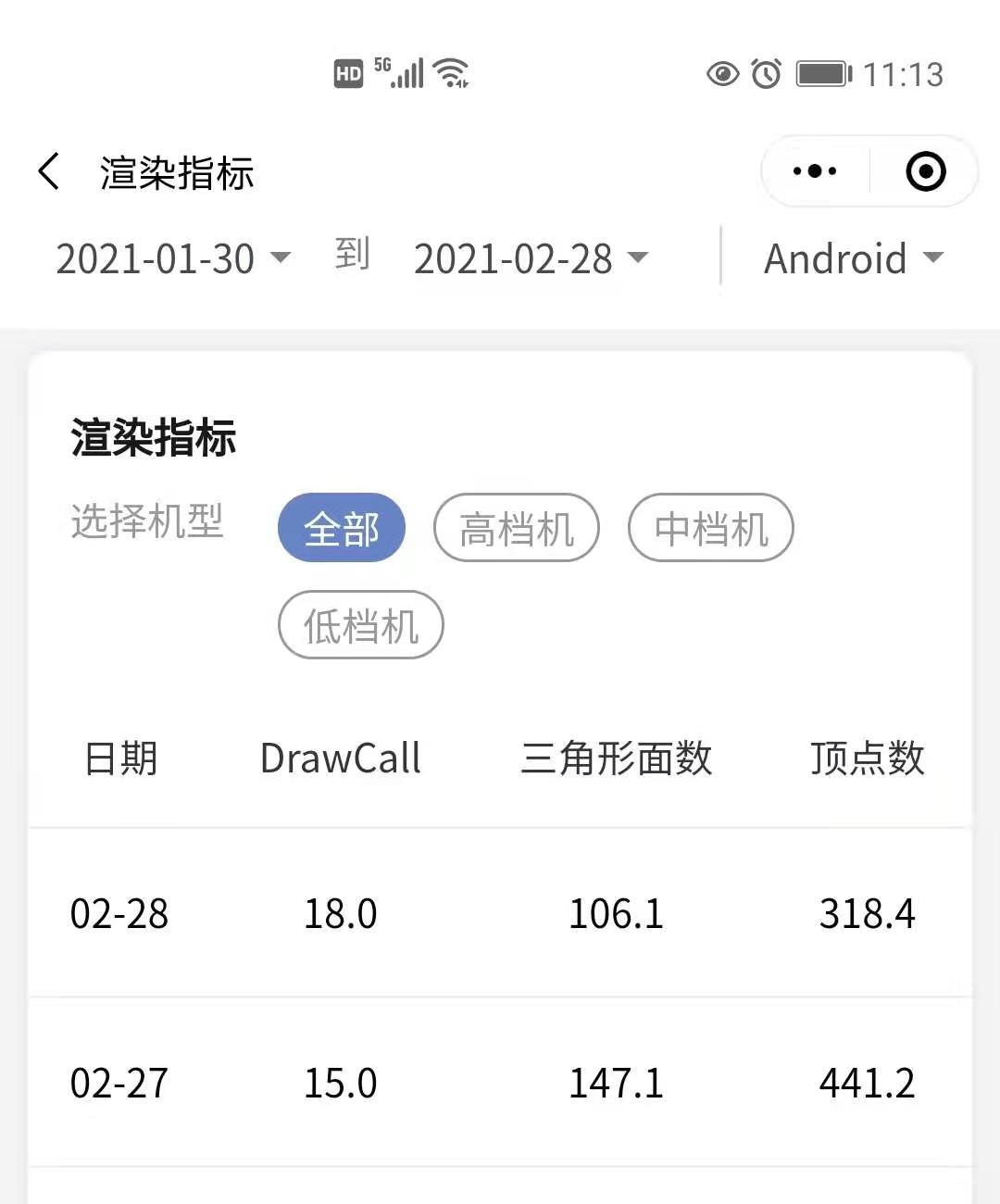Expand the Android platform dropdown
The image size is (1000, 1204).
click(853, 258)
